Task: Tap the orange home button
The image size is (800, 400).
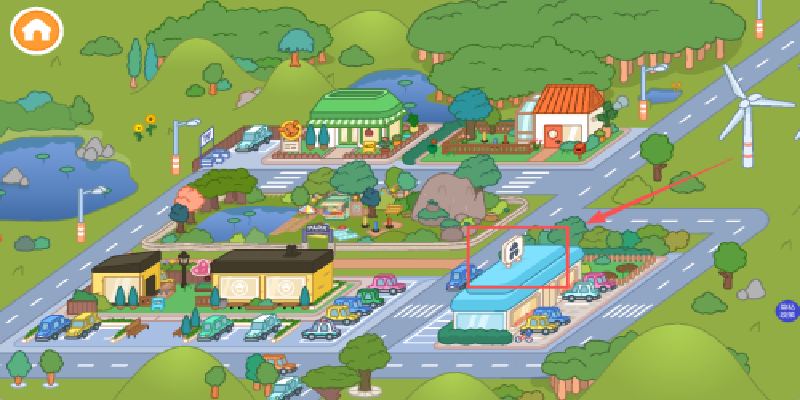Action: tap(36, 30)
